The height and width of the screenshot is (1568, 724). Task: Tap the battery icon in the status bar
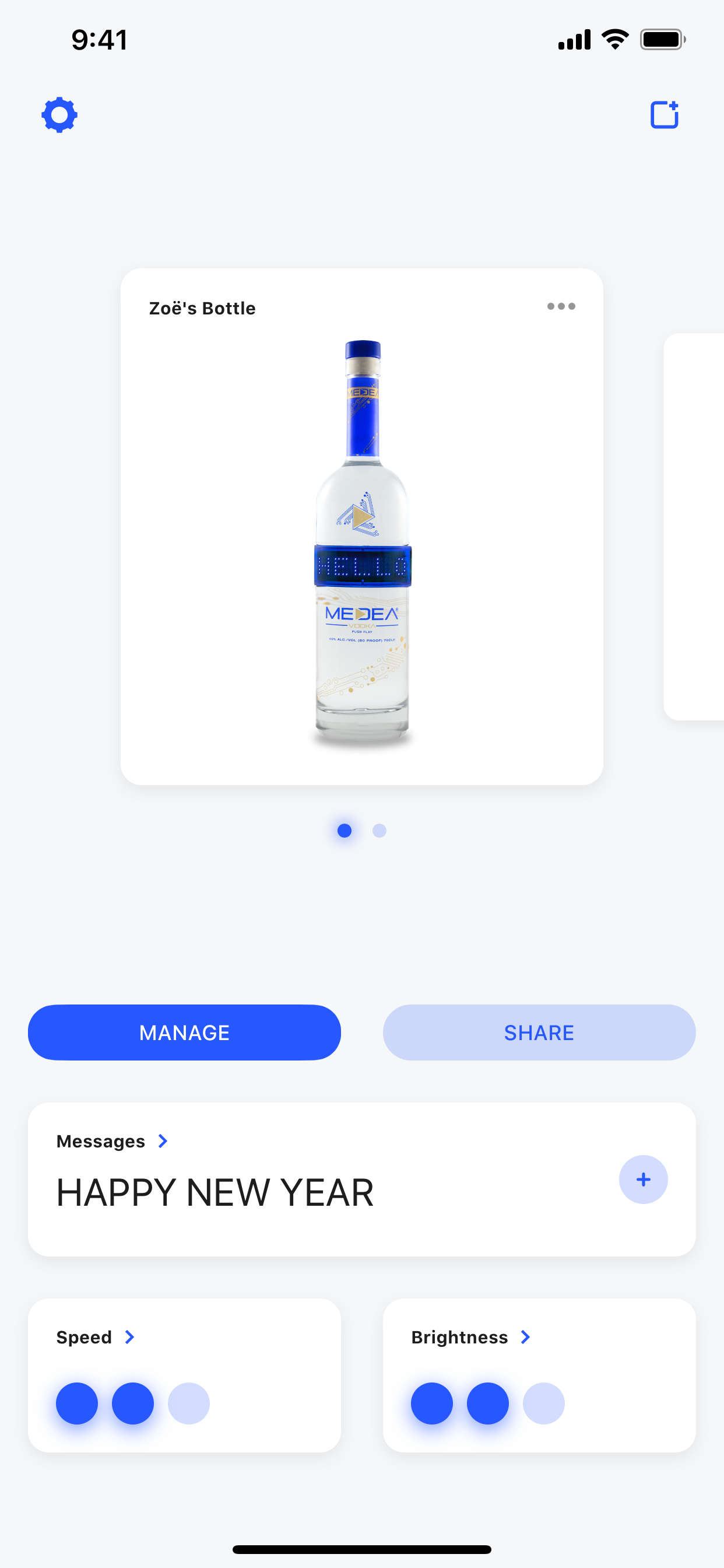point(660,39)
